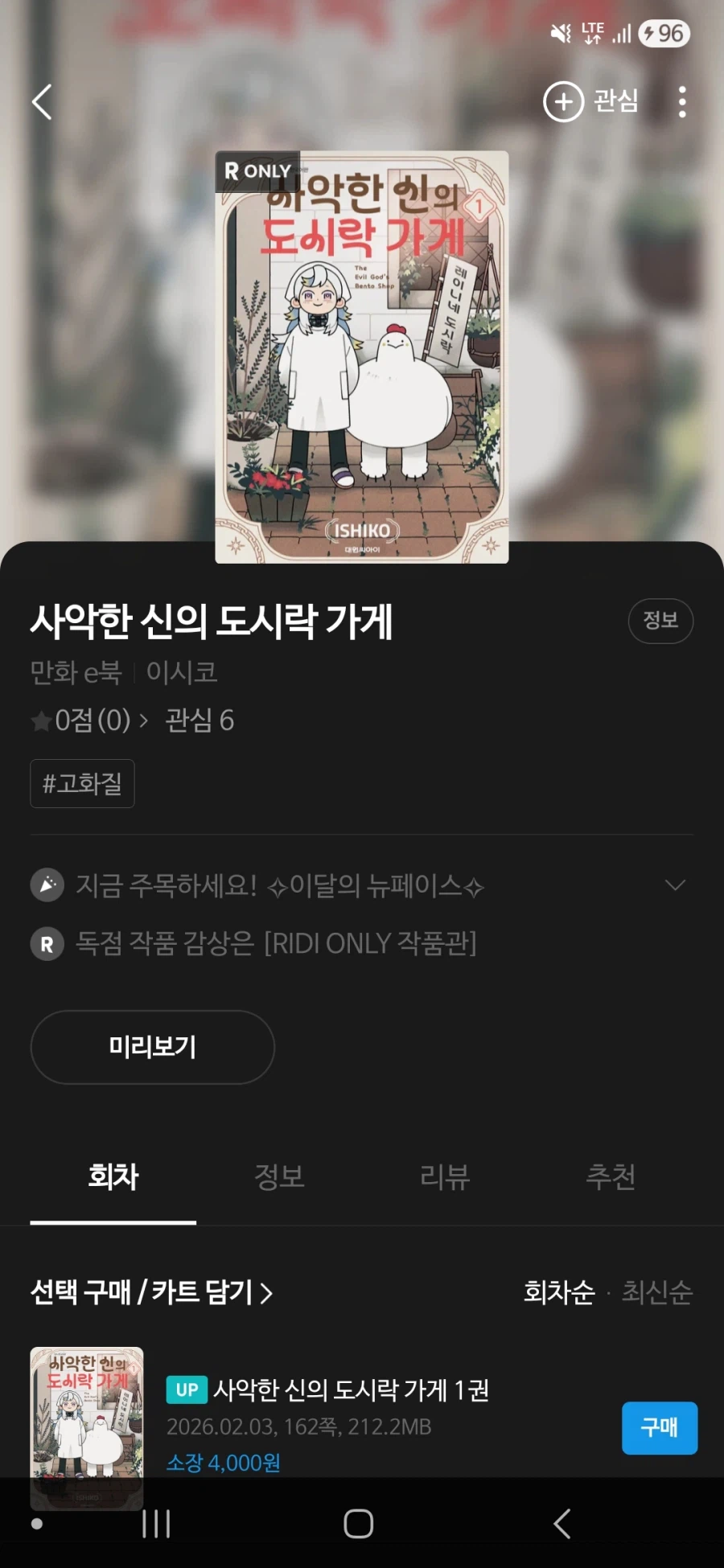Switch to the 추천 tab
The width and height of the screenshot is (724, 1568).
point(611,1177)
